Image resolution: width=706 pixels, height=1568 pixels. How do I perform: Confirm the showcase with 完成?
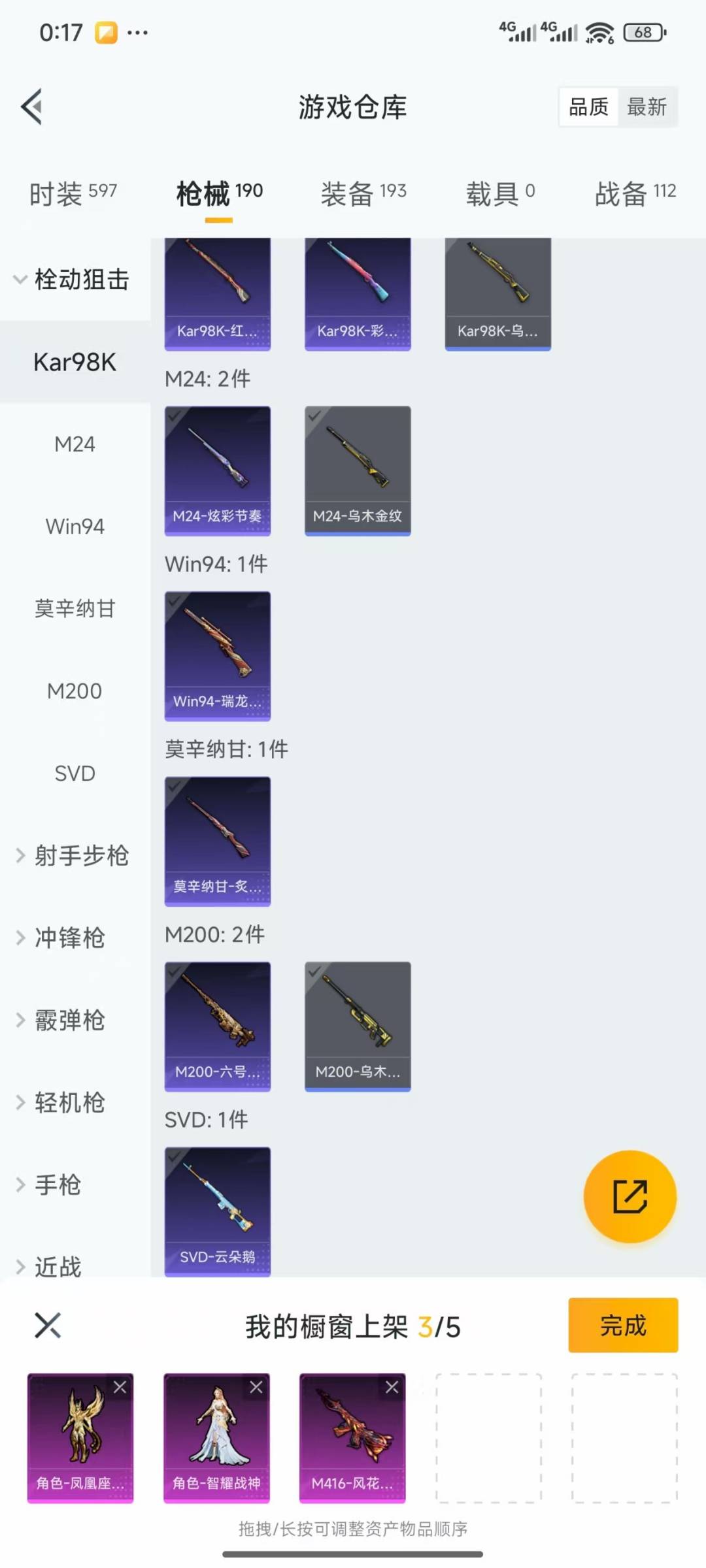(623, 1326)
